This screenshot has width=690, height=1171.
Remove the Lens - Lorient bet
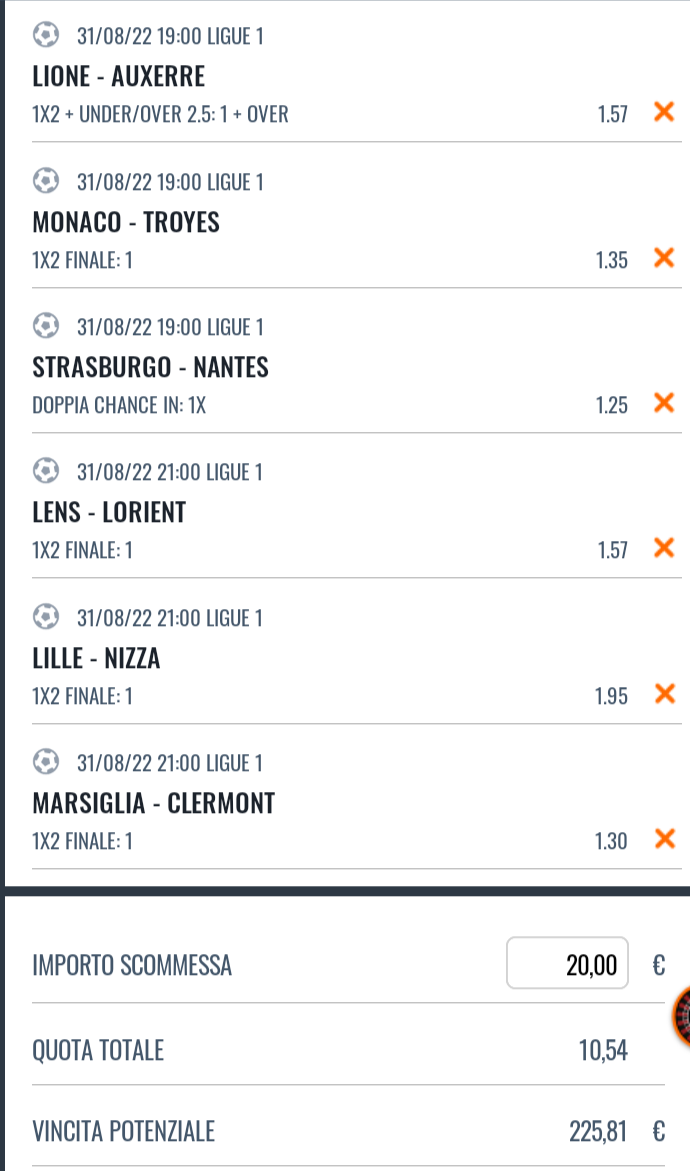click(662, 548)
